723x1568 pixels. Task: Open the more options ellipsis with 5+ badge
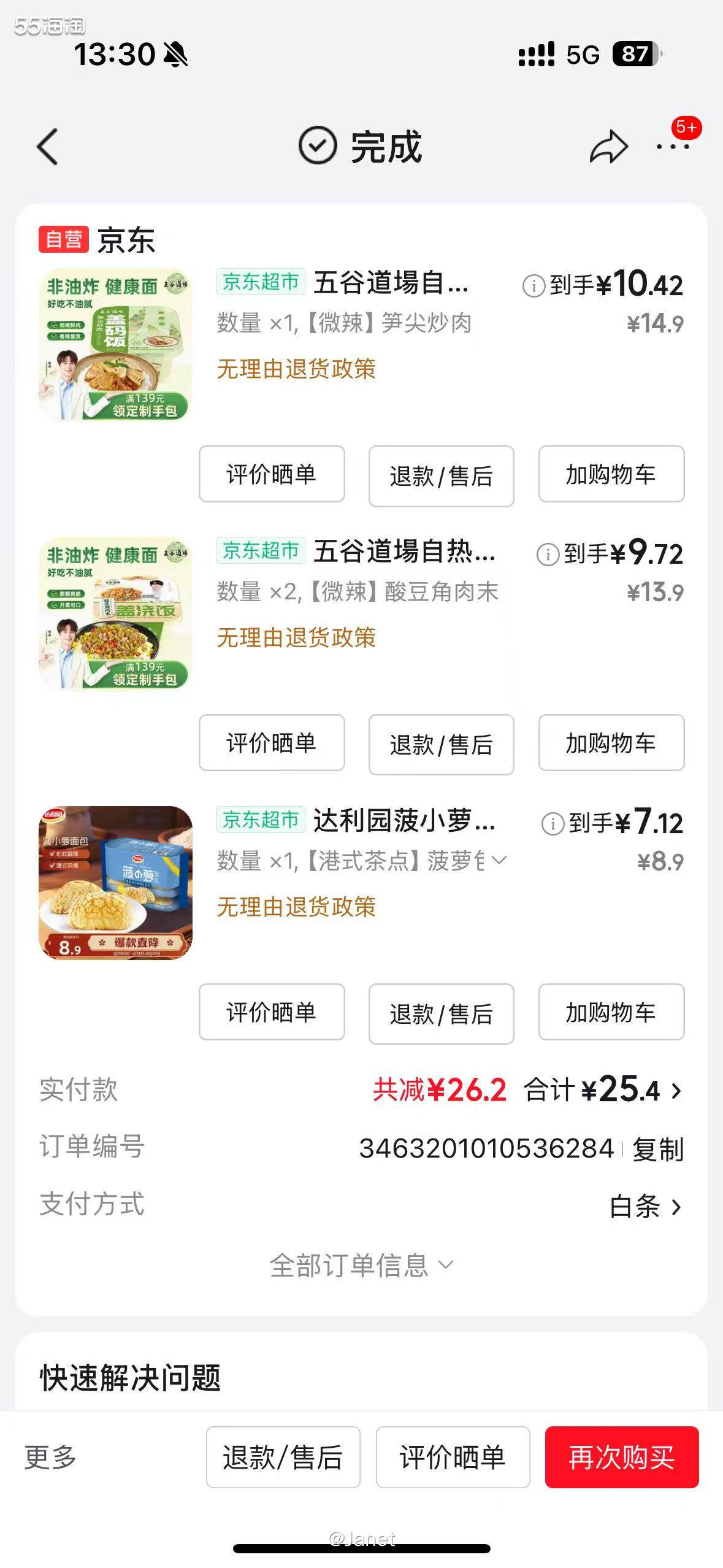click(x=673, y=147)
